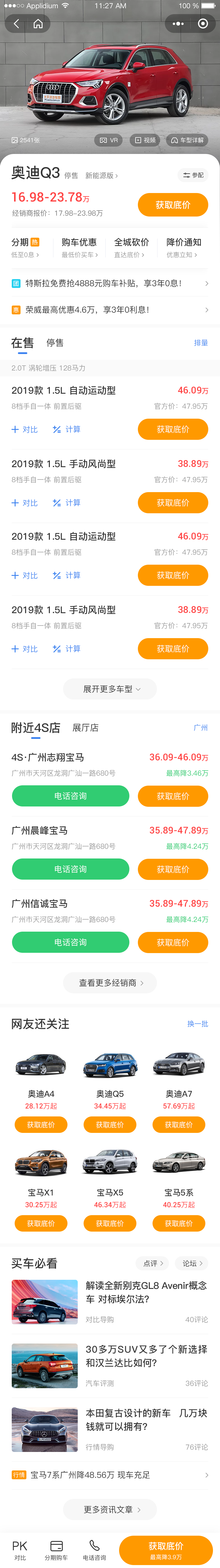View more dealers via 查看更多经销商
Image resolution: width=220 pixels, height=1568 pixels.
click(110, 983)
